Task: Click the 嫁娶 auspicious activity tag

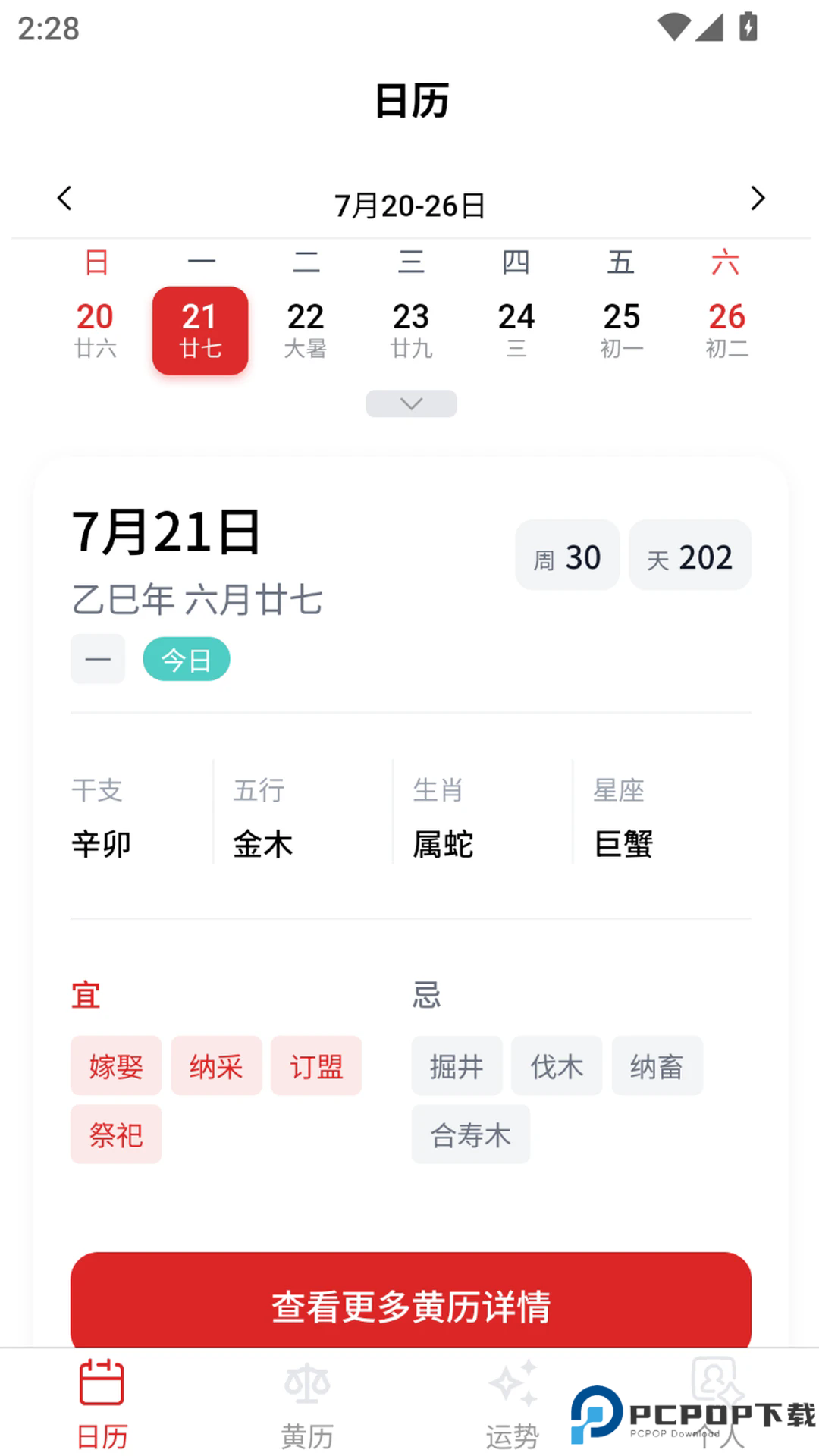Action: tap(115, 1066)
